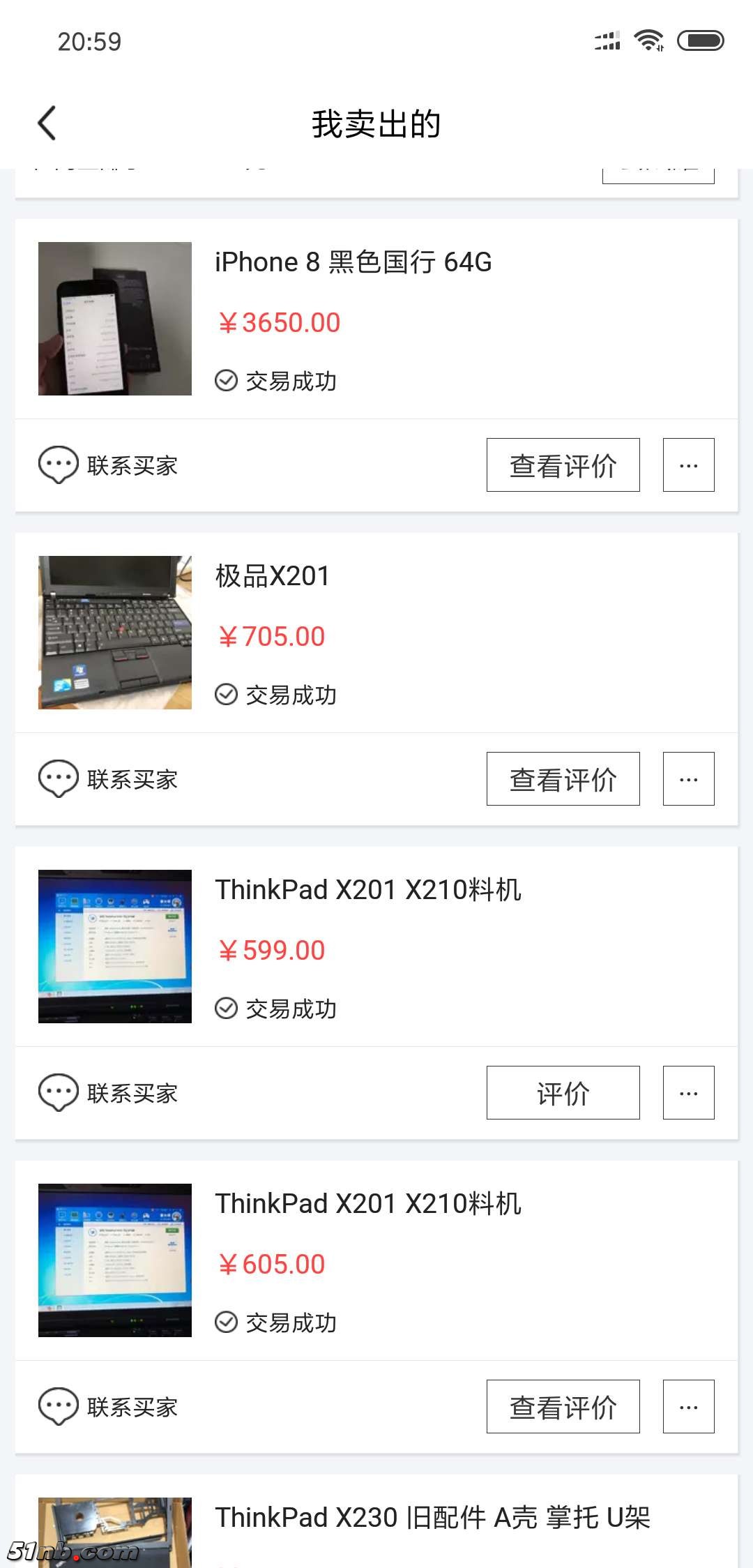Contact the buyer of the ¥605.00 ThinkPad
Image resolution: width=753 pixels, height=1568 pixels.
[109, 1407]
